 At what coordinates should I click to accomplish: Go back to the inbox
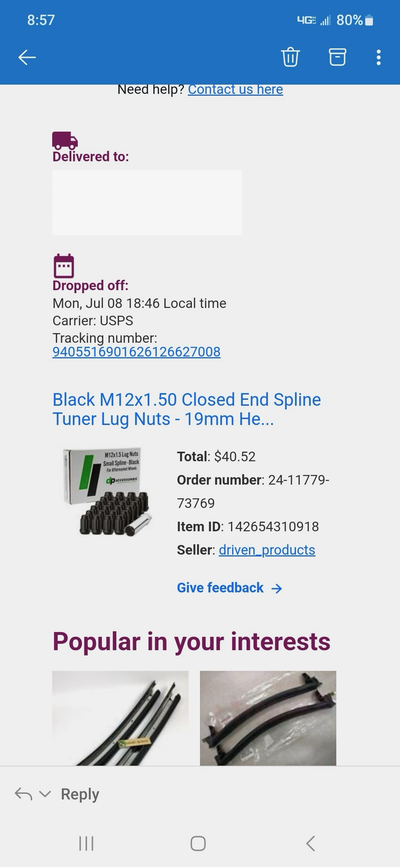tap(27, 57)
